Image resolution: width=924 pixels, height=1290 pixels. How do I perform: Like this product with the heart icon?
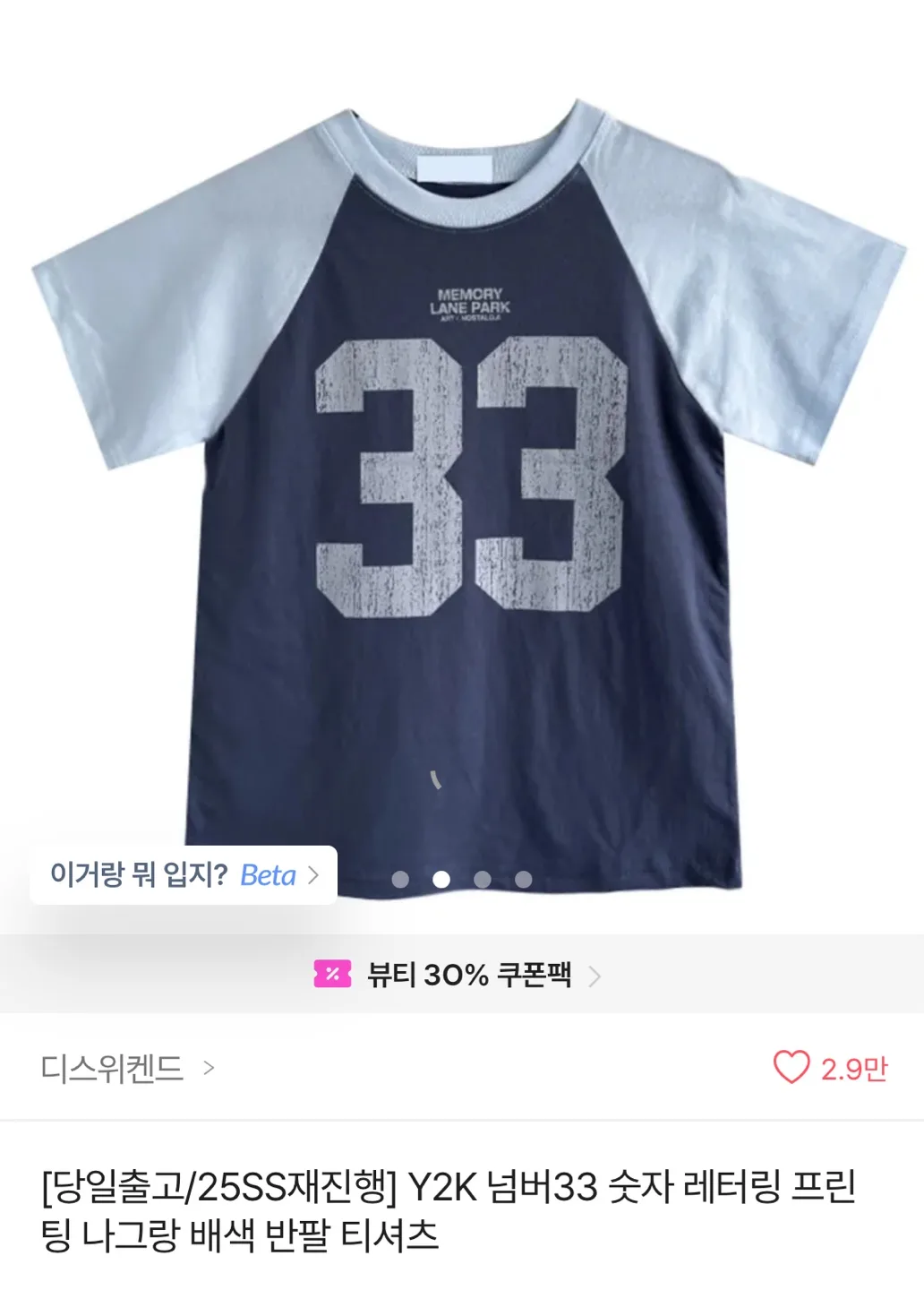(x=791, y=1068)
